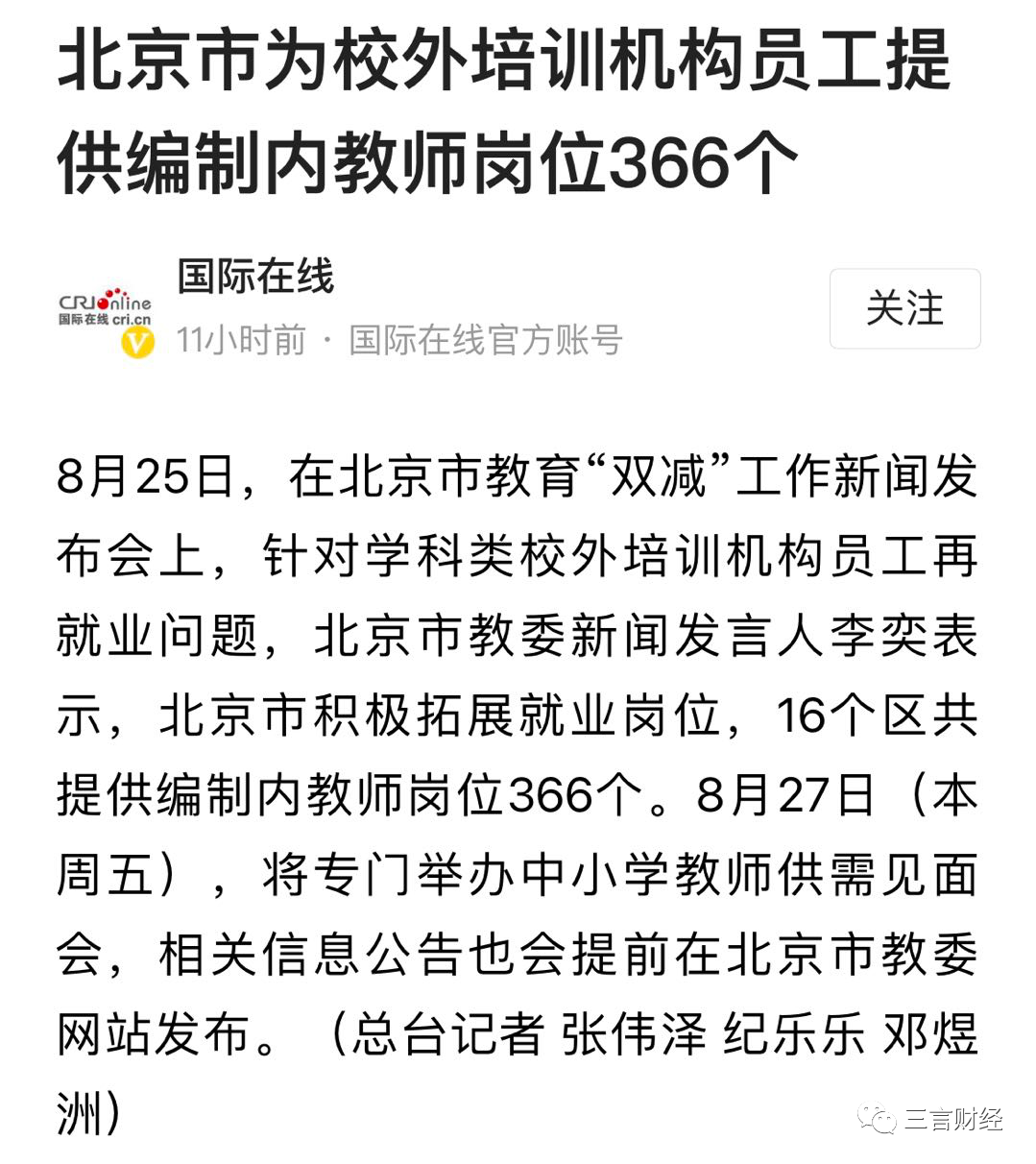Tap the CRI Online avatar logo
This screenshot has width=1036, height=1164.
click(x=105, y=308)
